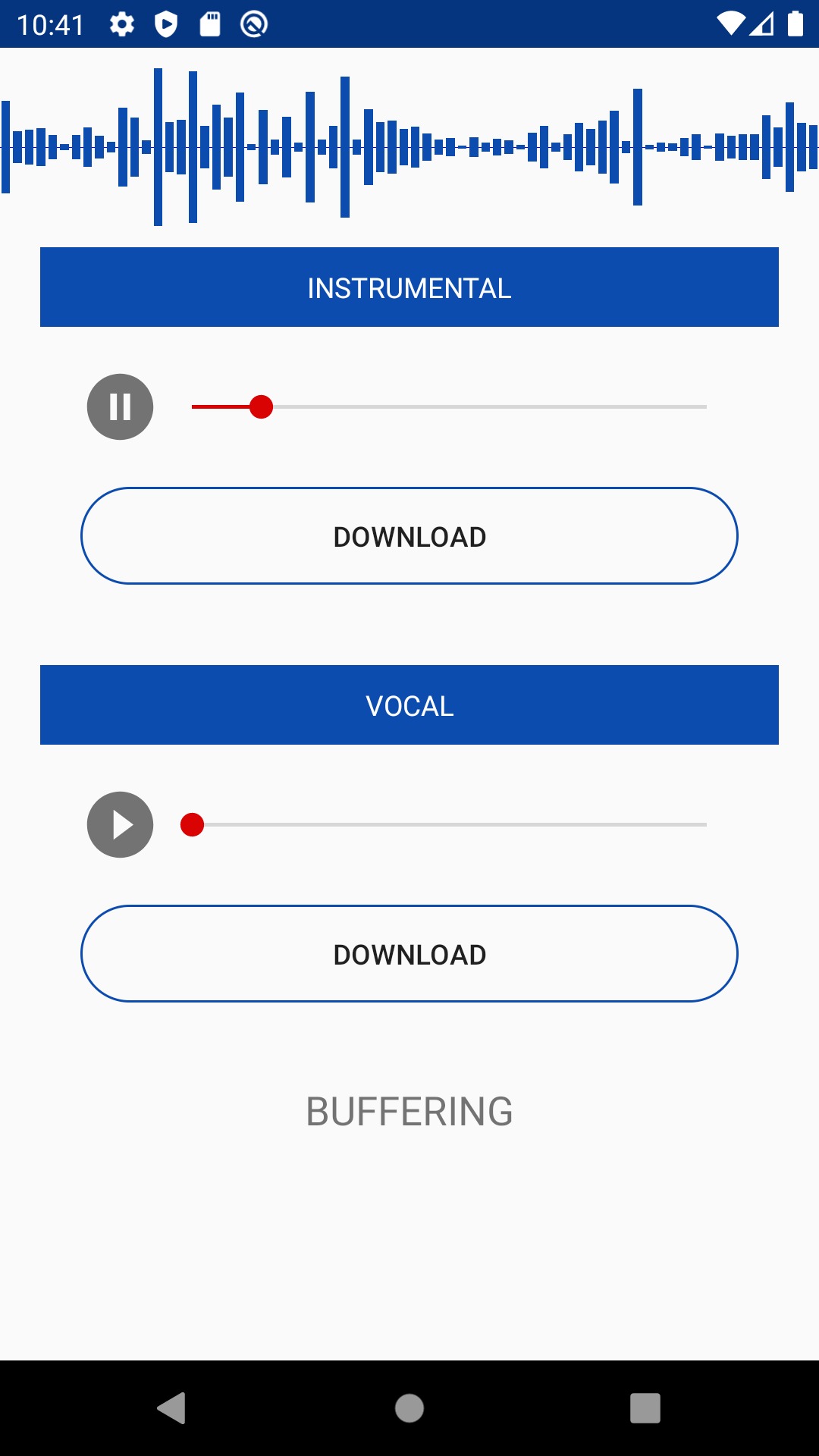Image resolution: width=819 pixels, height=1456 pixels.
Task: Select the VOCAL header banner
Action: point(409,704)
